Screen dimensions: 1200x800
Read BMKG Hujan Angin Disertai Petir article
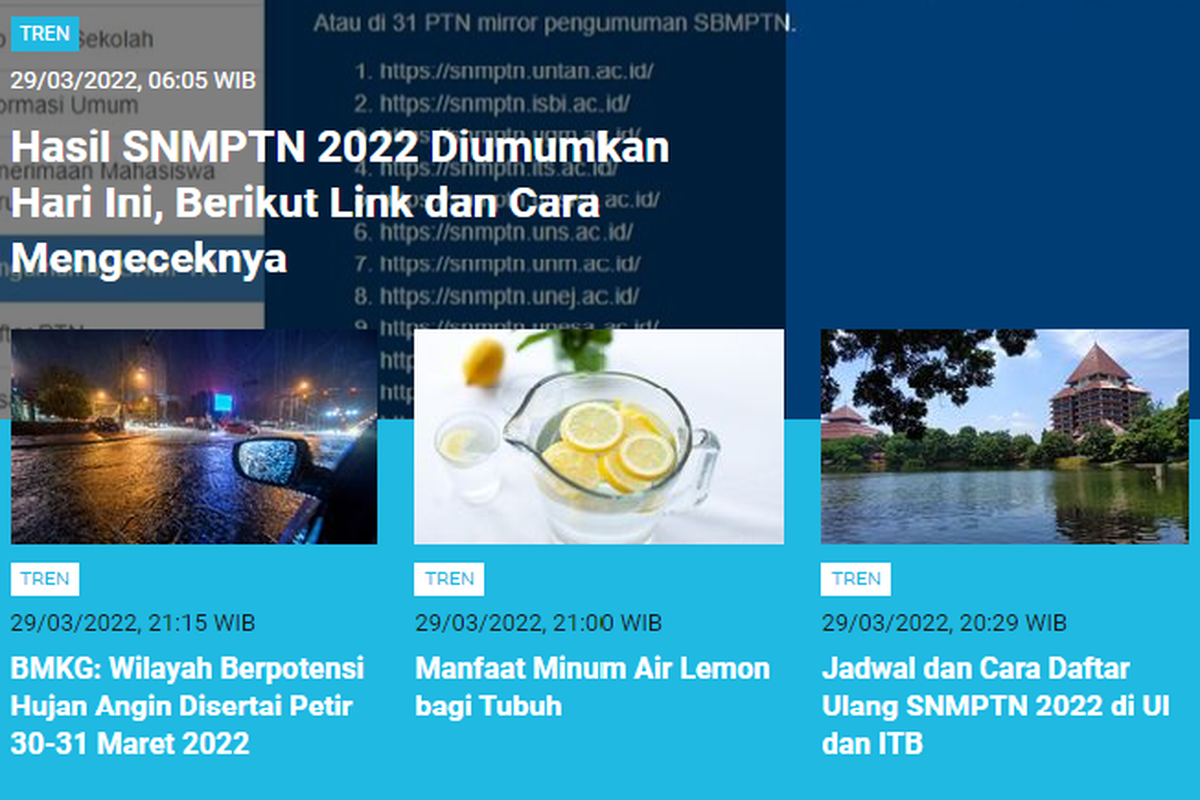(187, 706)
